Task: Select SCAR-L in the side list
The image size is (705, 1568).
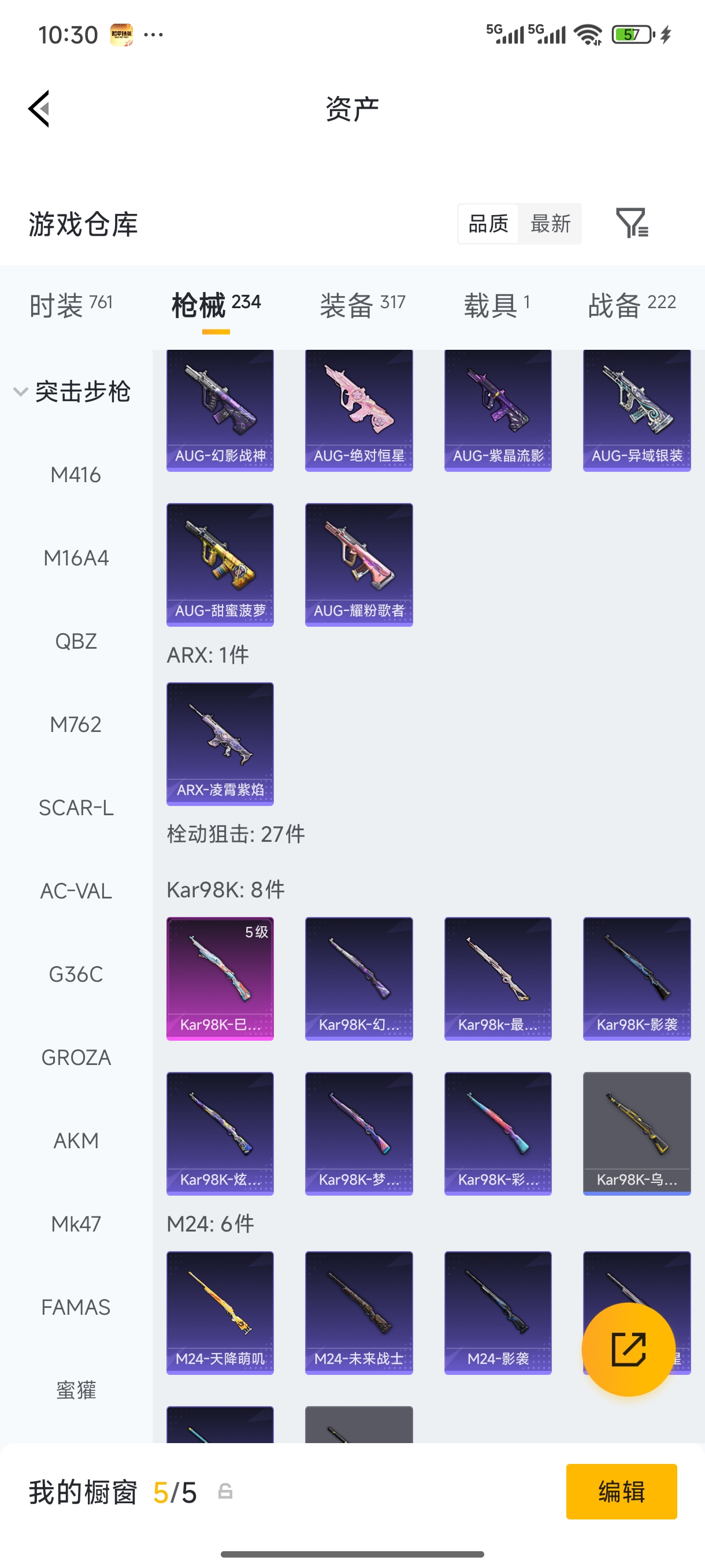Action: (76, 808)
